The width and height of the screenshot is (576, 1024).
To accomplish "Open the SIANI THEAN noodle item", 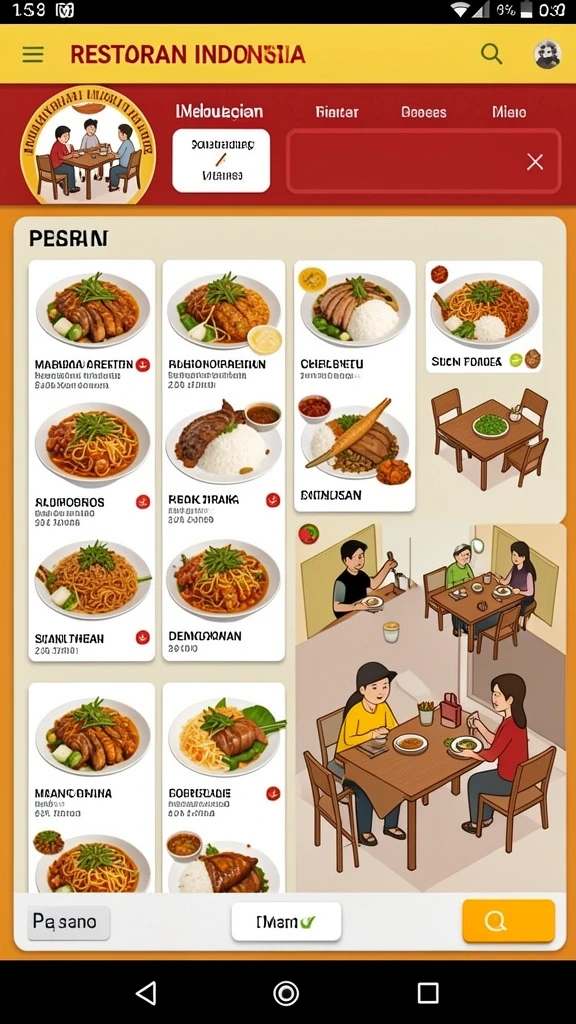I will 92,598.
